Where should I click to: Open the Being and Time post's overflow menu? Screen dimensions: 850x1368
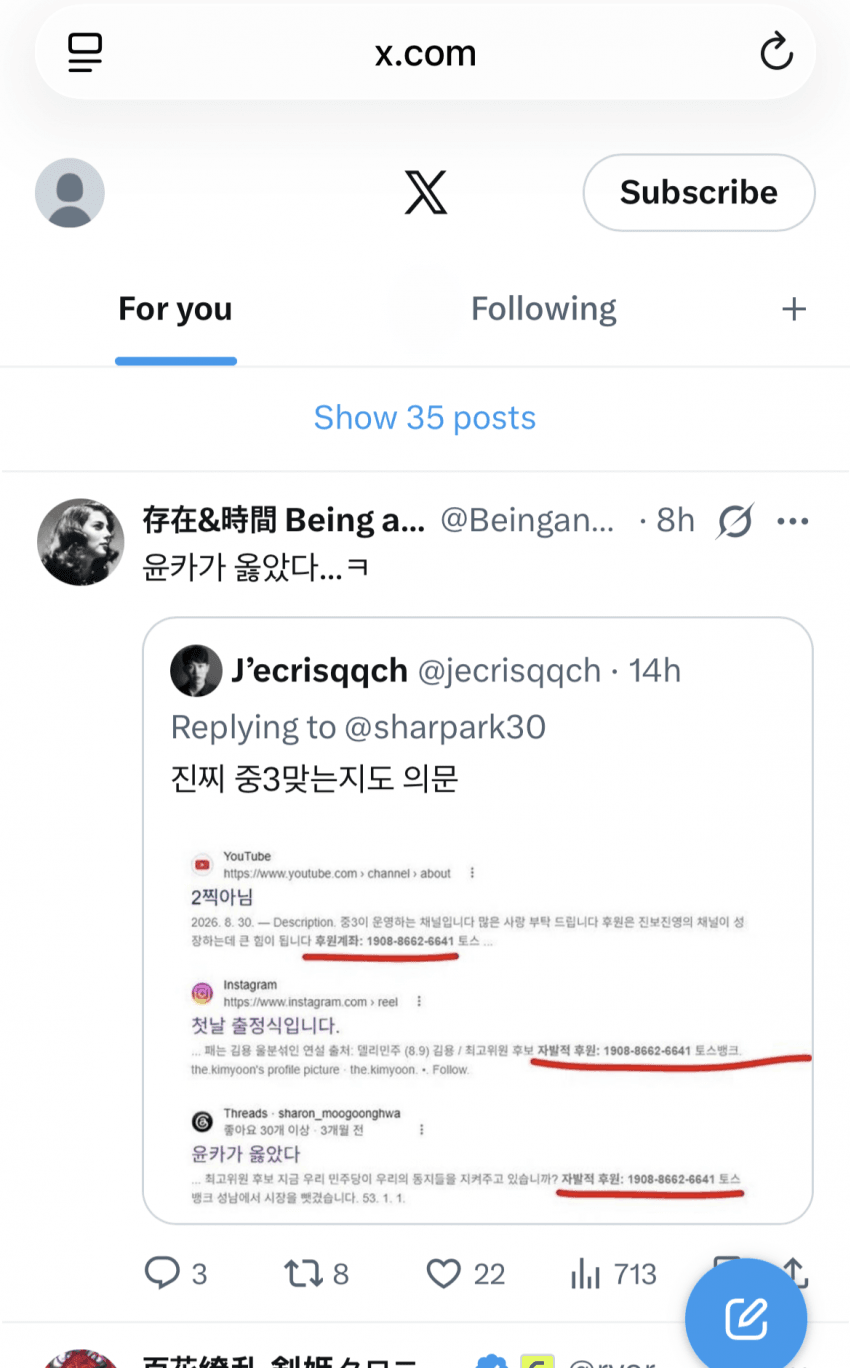tap(793, 521)
